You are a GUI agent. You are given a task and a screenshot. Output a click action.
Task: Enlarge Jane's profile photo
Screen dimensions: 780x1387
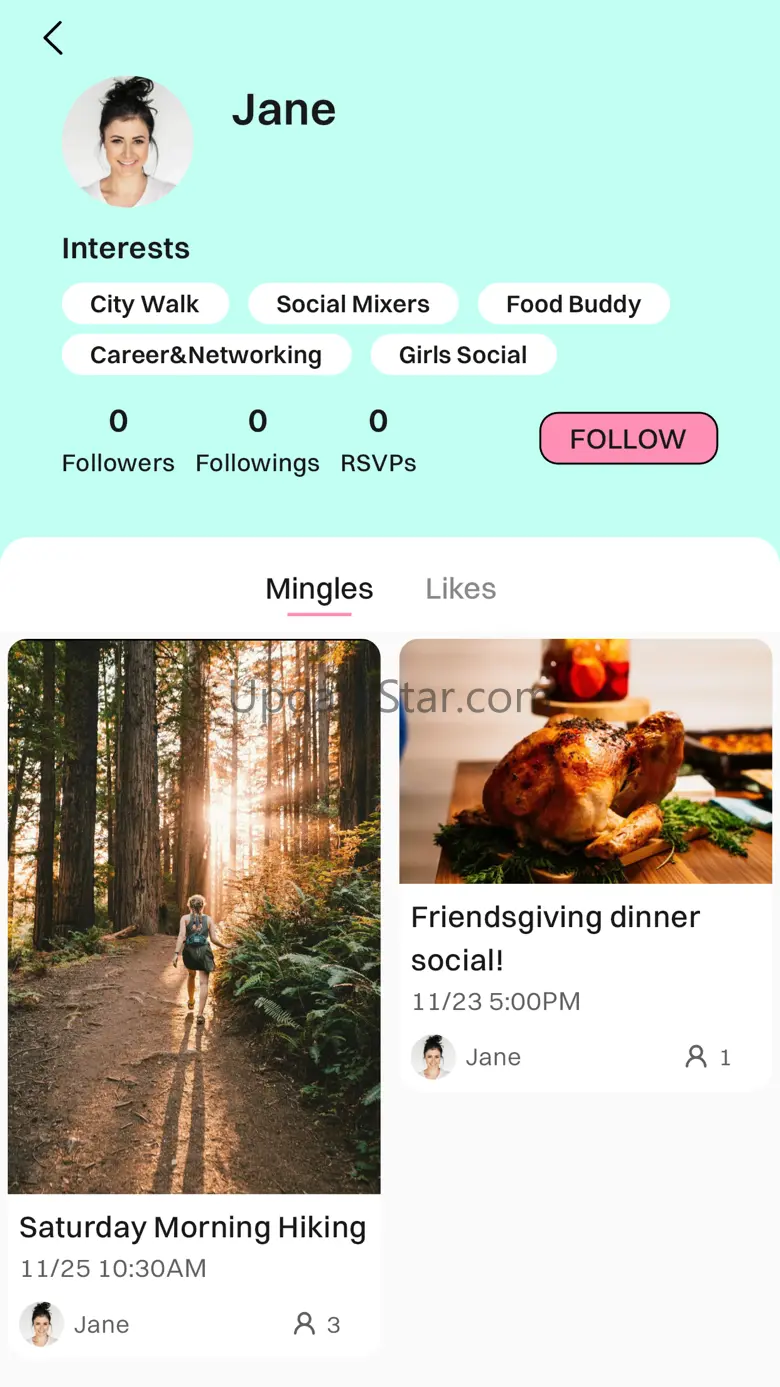point(127,142)
